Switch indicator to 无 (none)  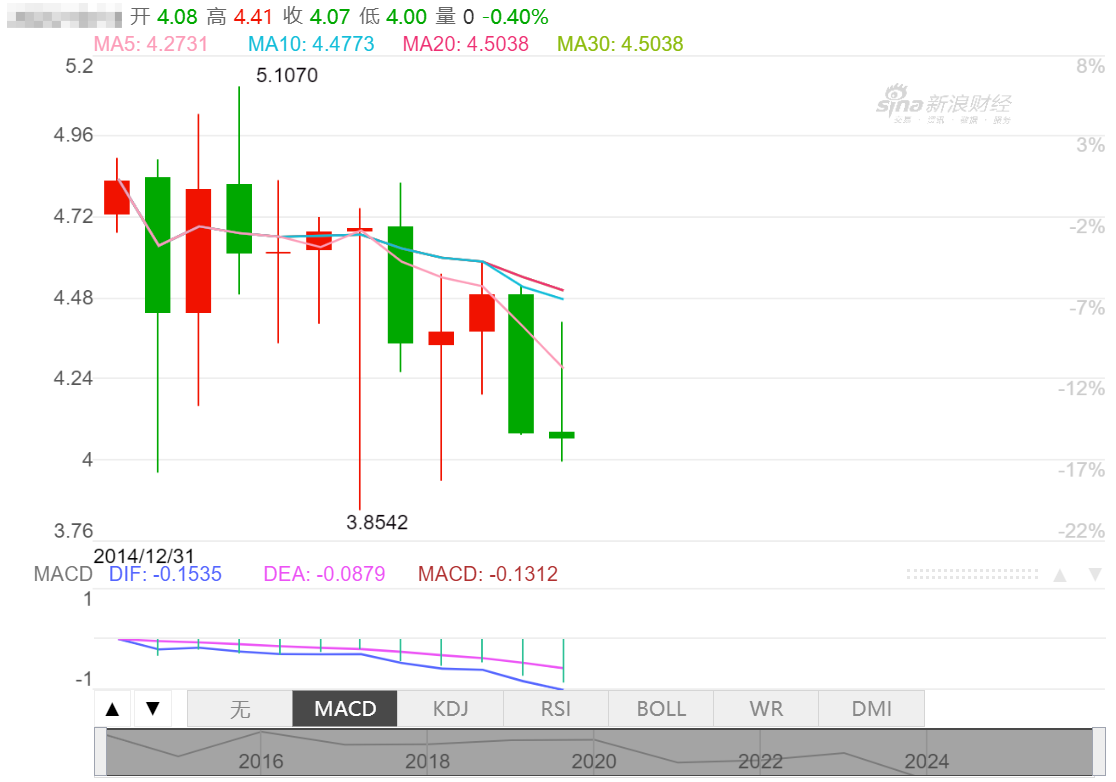click(x=240, y=709)
